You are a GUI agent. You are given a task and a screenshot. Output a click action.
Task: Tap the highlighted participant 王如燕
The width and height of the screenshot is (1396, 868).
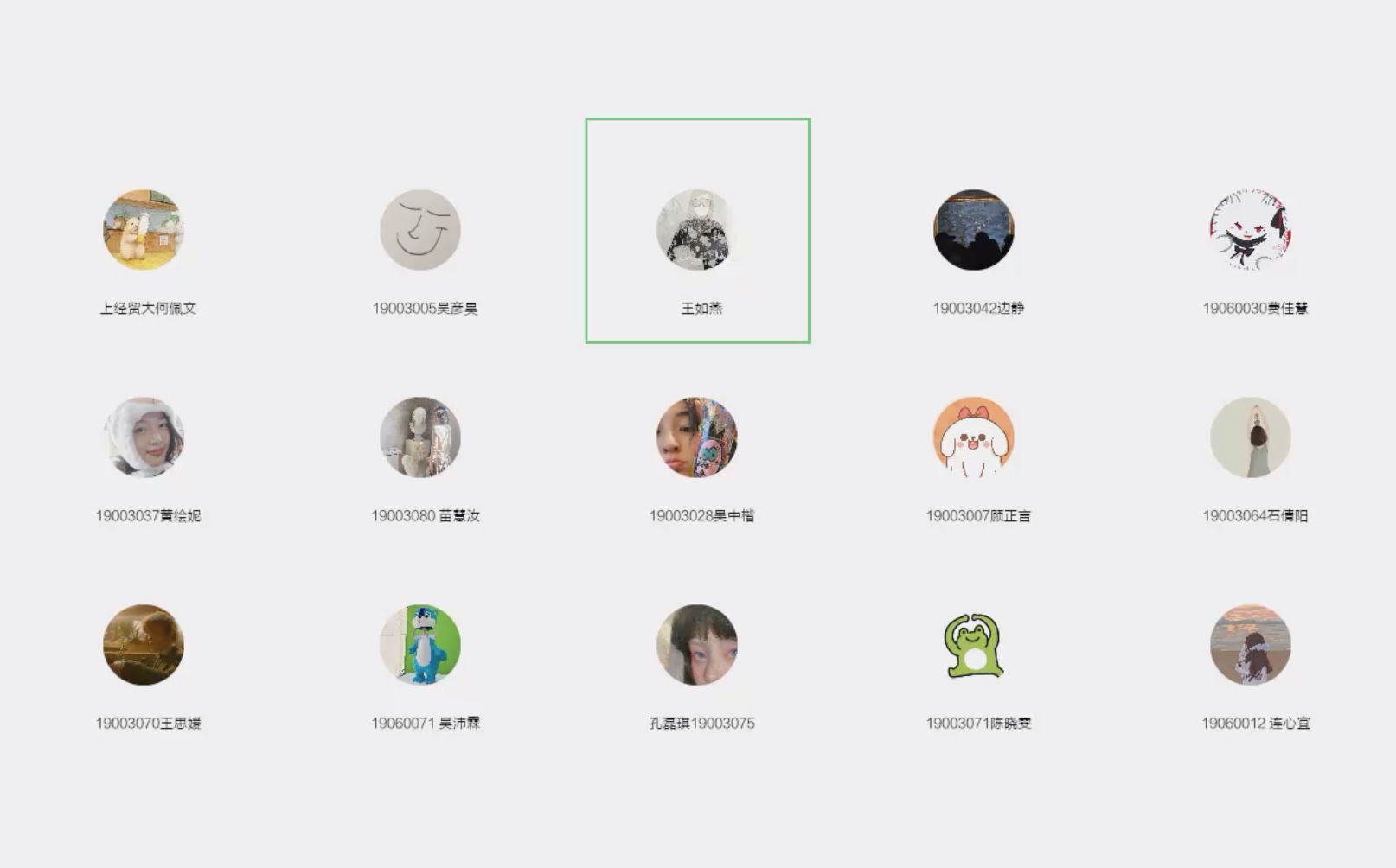click(x=697, y=230)
